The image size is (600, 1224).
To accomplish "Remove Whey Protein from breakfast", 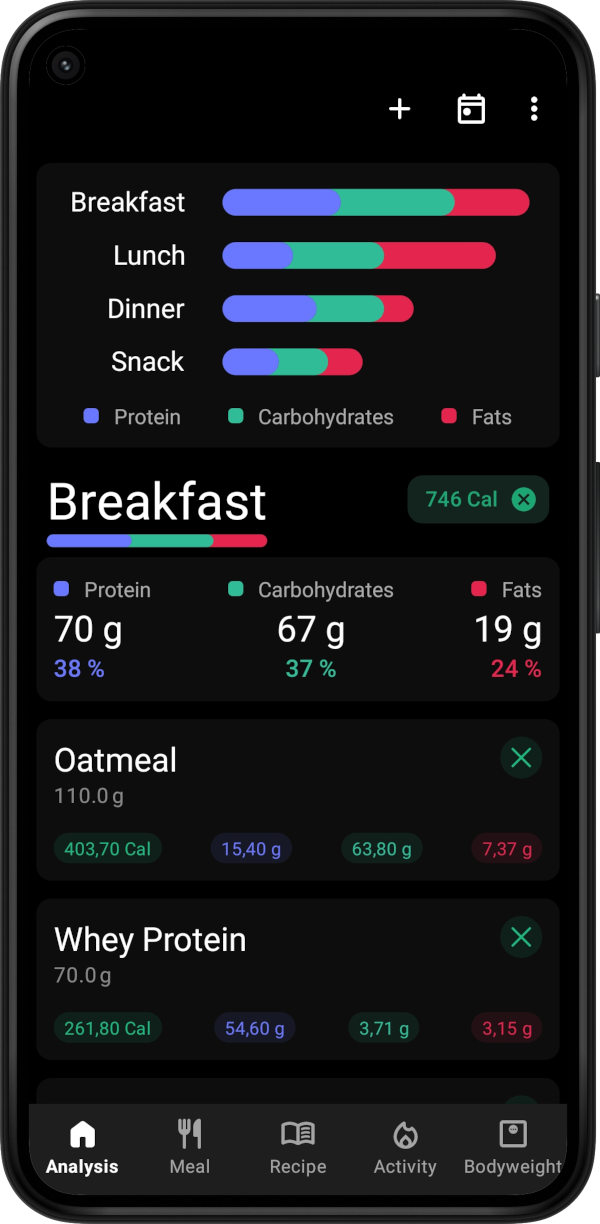I will point(521,937).
